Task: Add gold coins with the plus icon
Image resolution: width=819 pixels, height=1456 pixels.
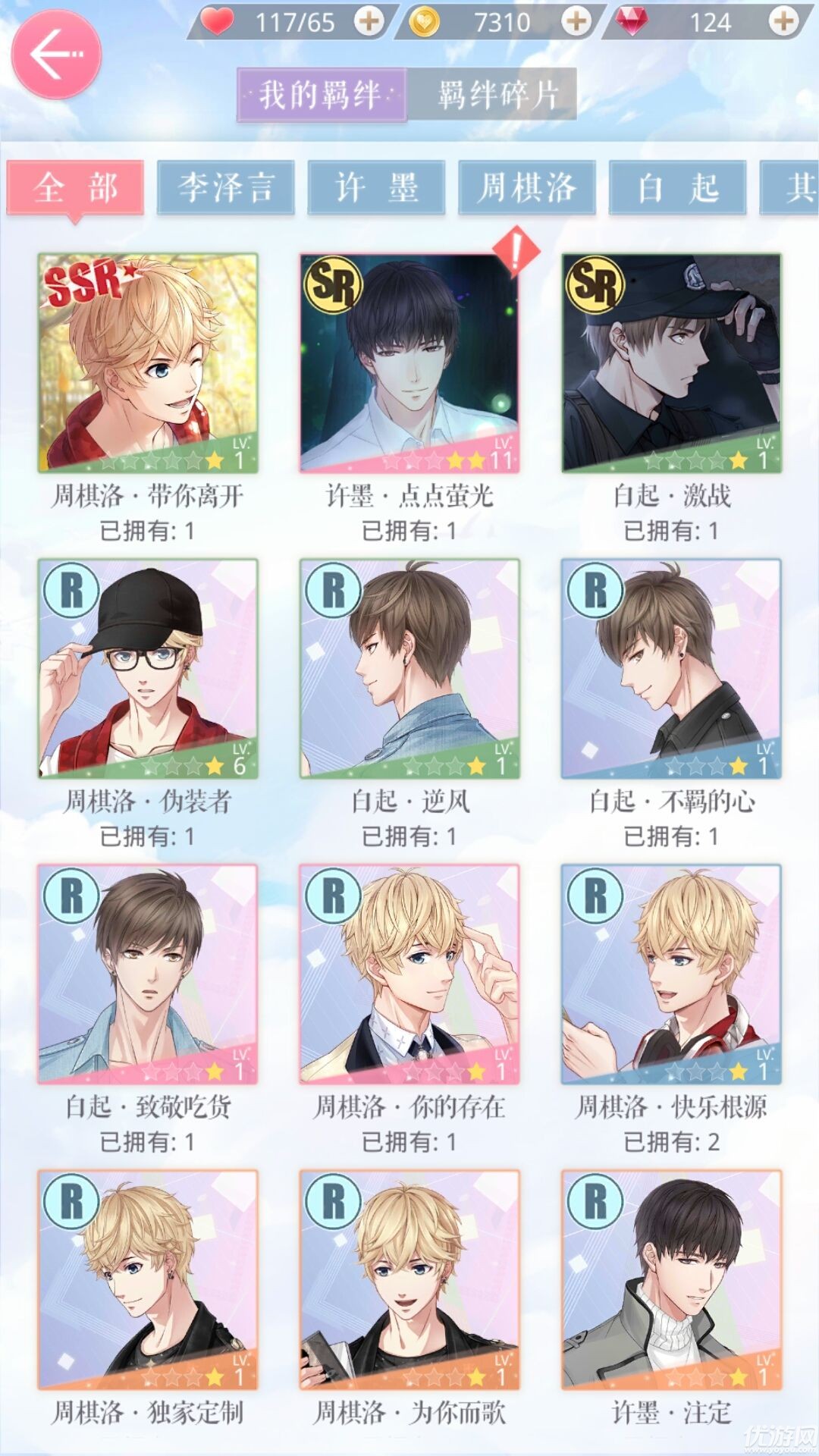Action: click(576, 21)
